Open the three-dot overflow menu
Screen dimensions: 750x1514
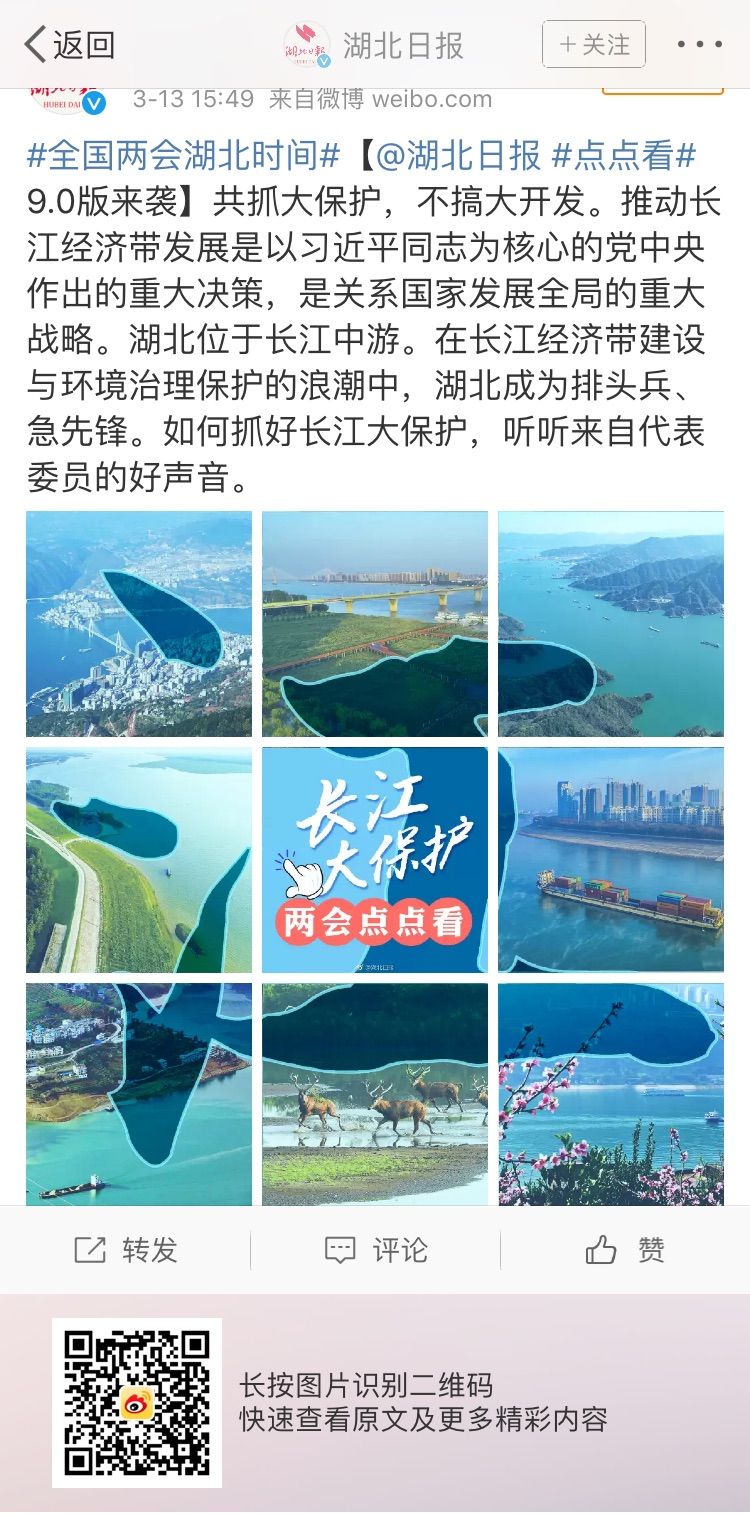(699, 45)
